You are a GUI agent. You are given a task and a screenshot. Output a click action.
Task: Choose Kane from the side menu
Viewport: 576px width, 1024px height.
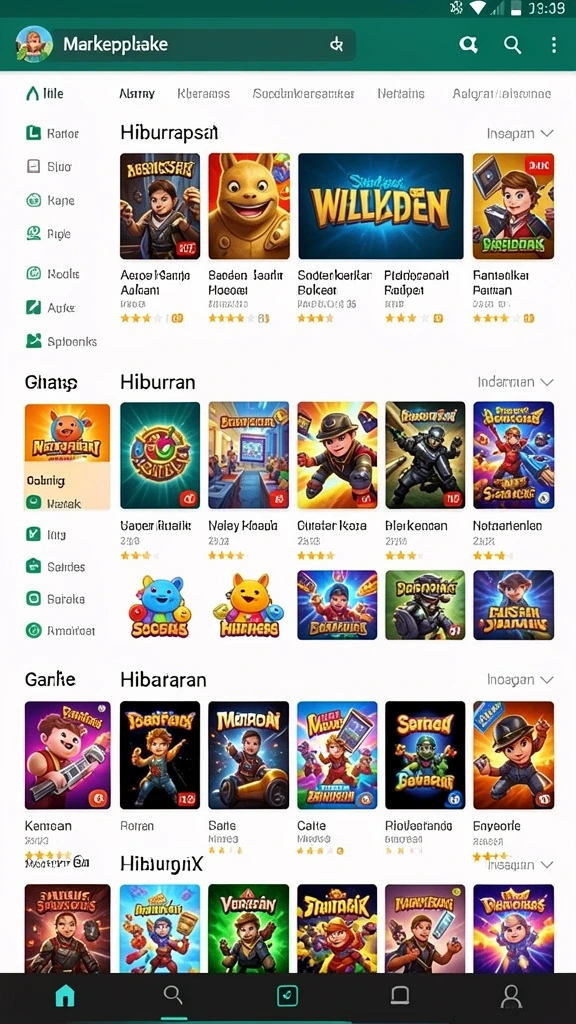tap(50, 200)
